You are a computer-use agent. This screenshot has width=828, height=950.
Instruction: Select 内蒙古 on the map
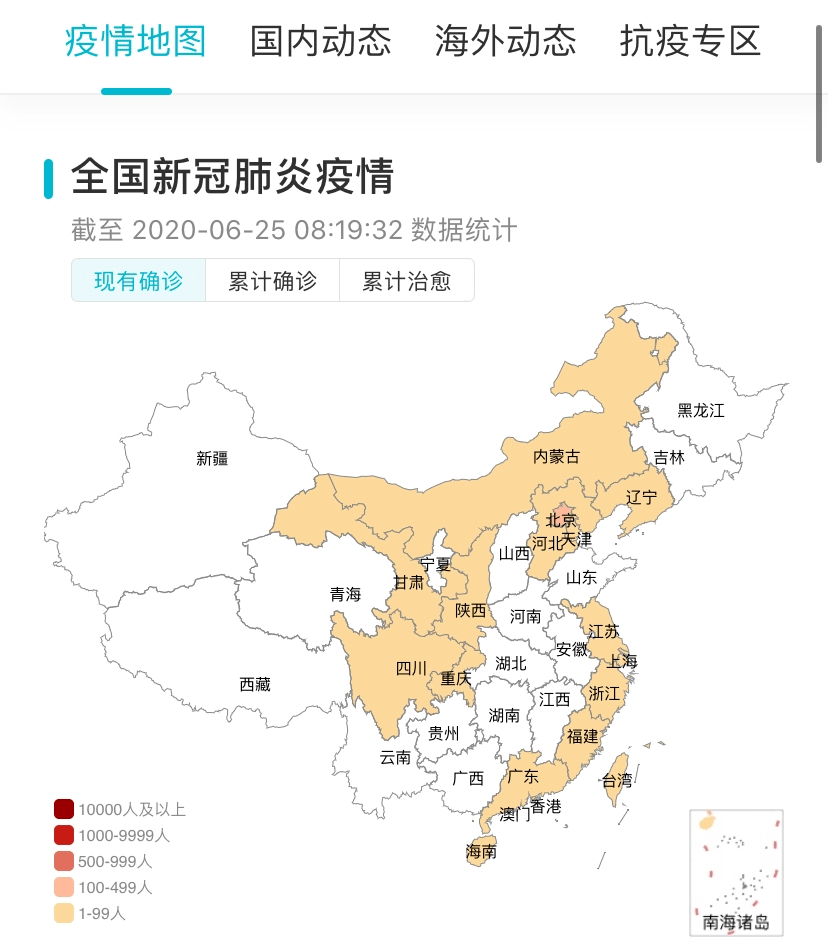pyautogui.click(x=556, y=456)
